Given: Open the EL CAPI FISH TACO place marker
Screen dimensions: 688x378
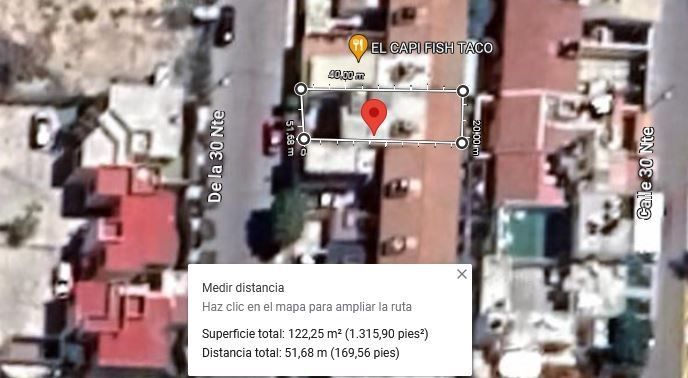Looking at the screenshot, I should tap(358, 47).
